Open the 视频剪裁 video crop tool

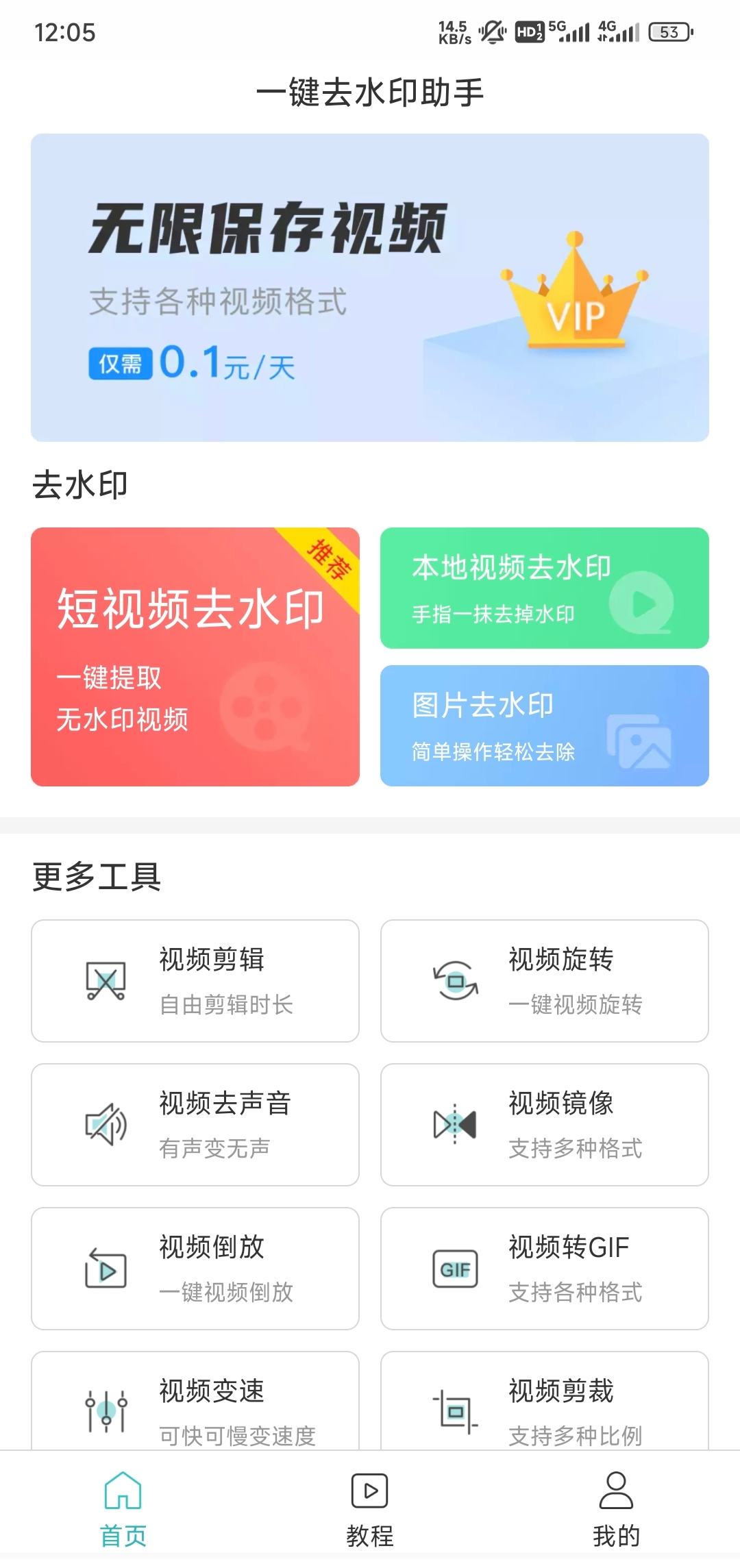tap(544, 1404)
